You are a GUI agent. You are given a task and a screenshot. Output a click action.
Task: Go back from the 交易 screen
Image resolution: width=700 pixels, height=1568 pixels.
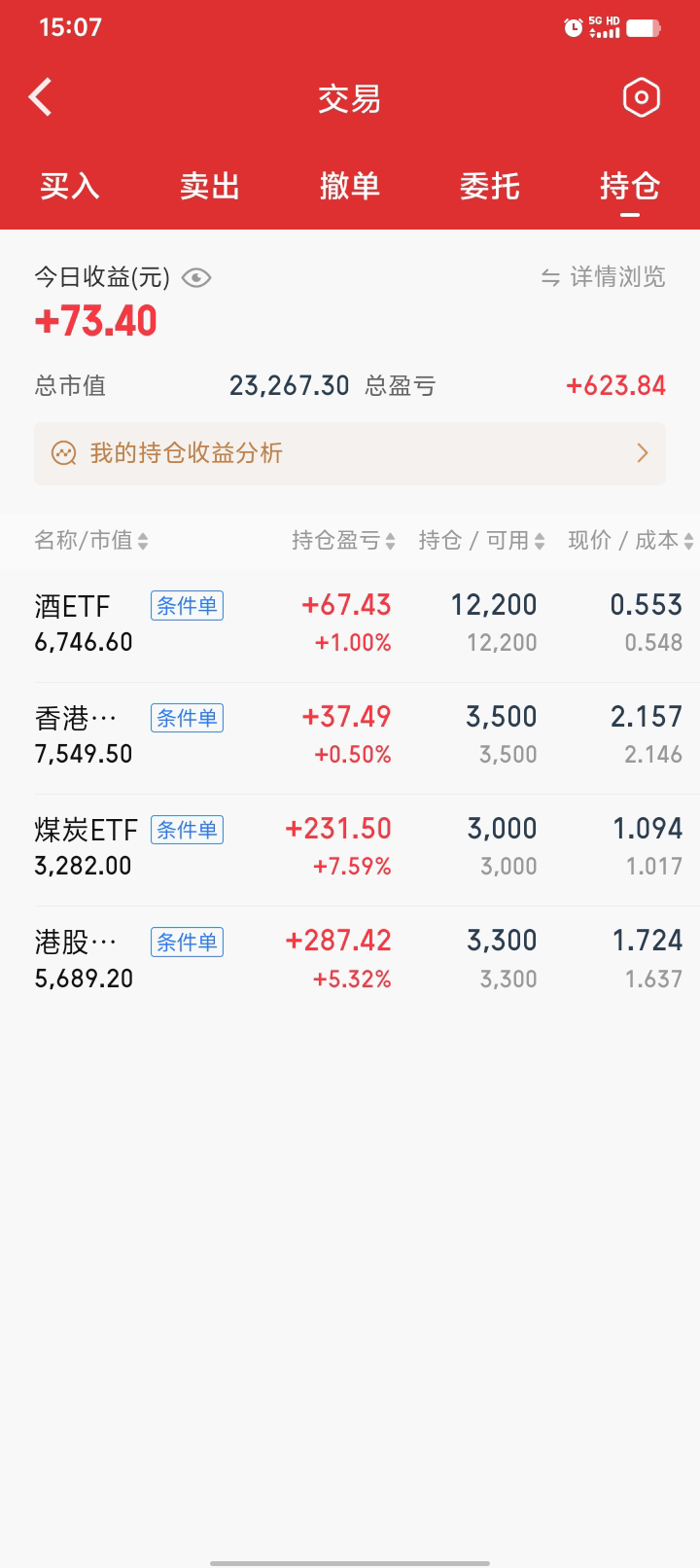coord(40,97)
